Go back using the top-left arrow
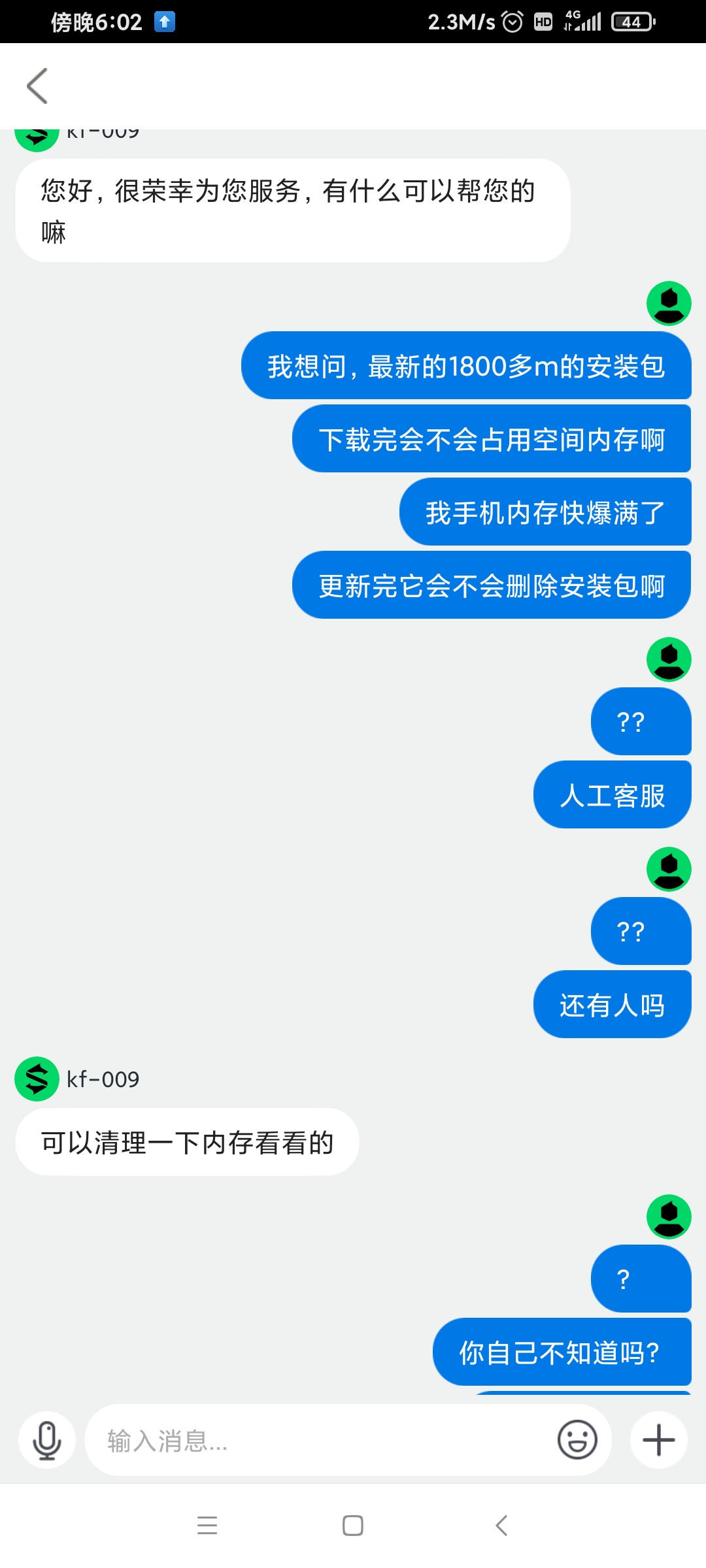Image resolution: width=706 pixels, height=1568 pixels. [37, 86]
